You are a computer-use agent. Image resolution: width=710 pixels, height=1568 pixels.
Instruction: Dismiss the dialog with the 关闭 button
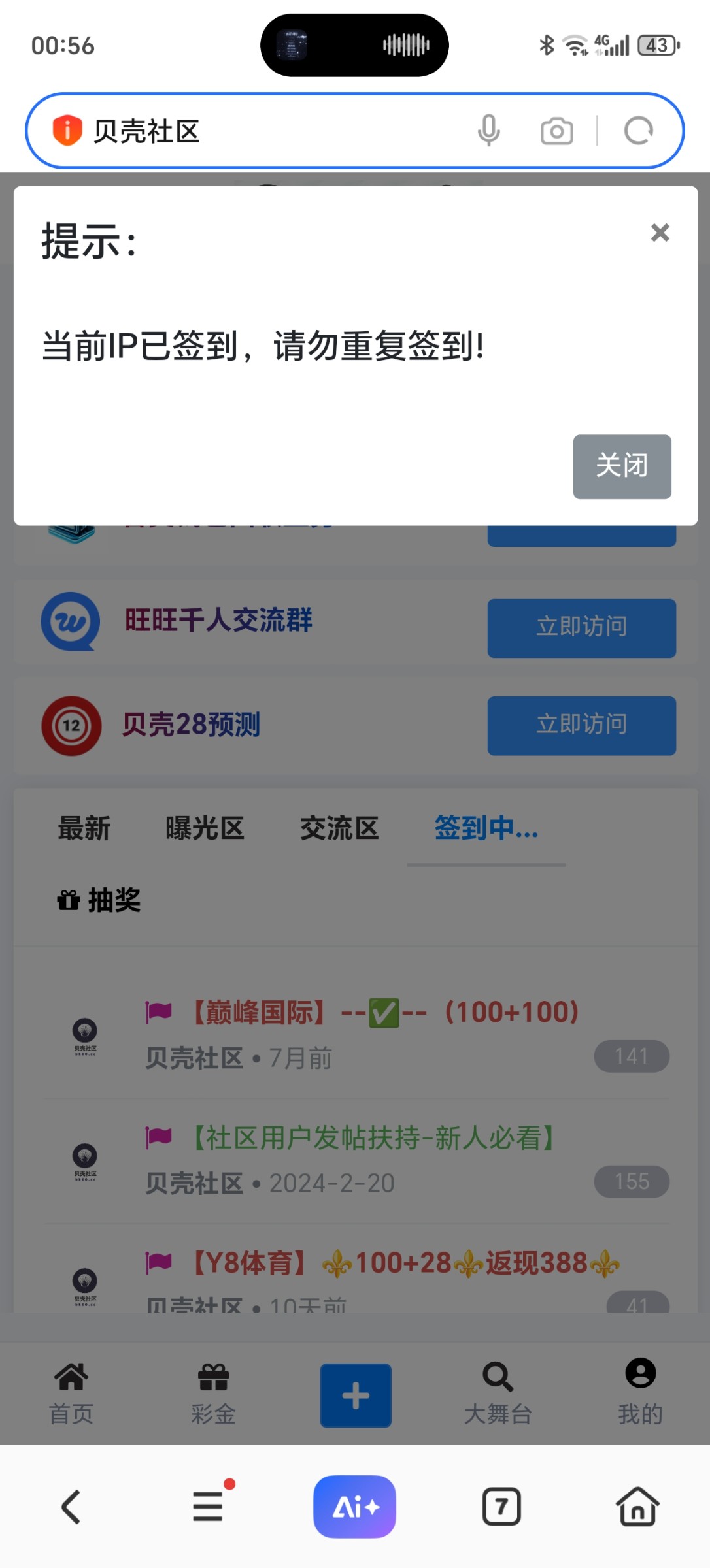coord(621,466)
